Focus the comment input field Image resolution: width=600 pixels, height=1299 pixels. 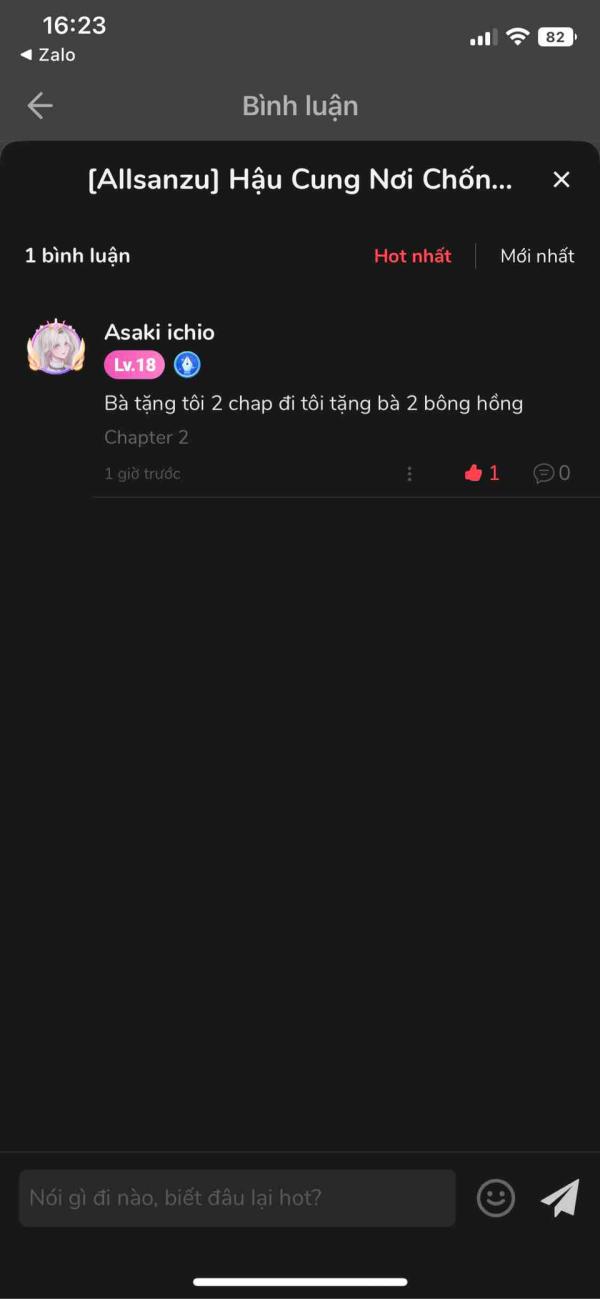coord(237,1198)
